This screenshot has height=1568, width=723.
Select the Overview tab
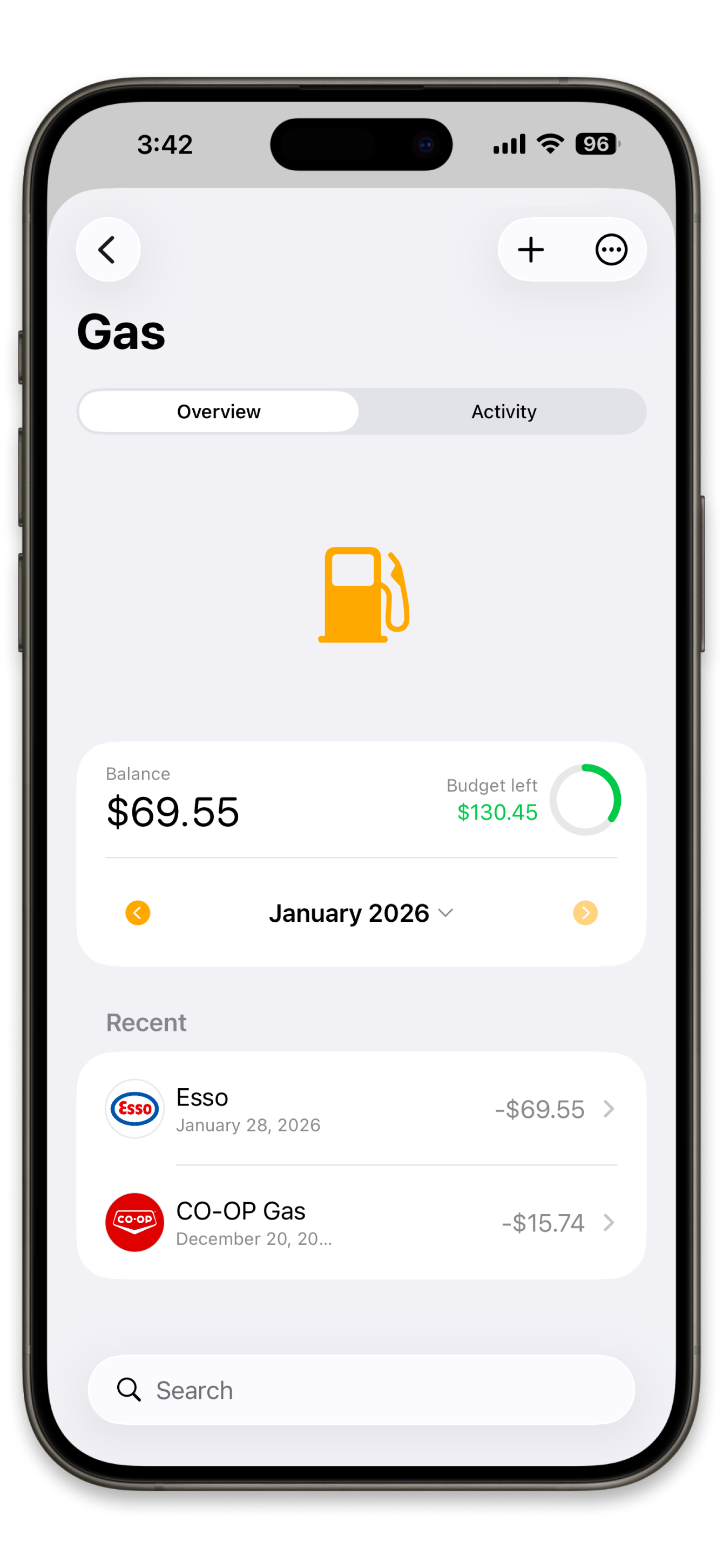coord(219,412)
